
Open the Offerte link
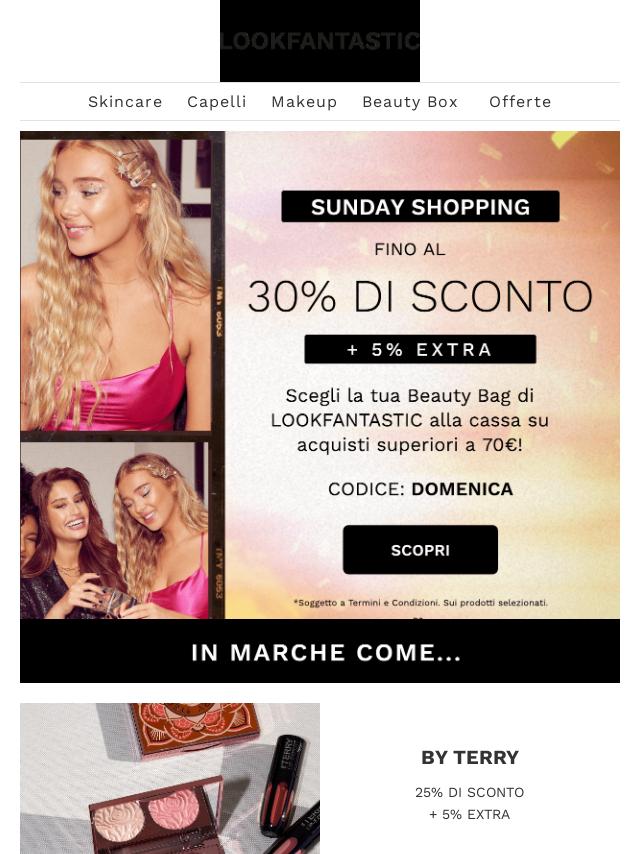[x=520, y=102]
